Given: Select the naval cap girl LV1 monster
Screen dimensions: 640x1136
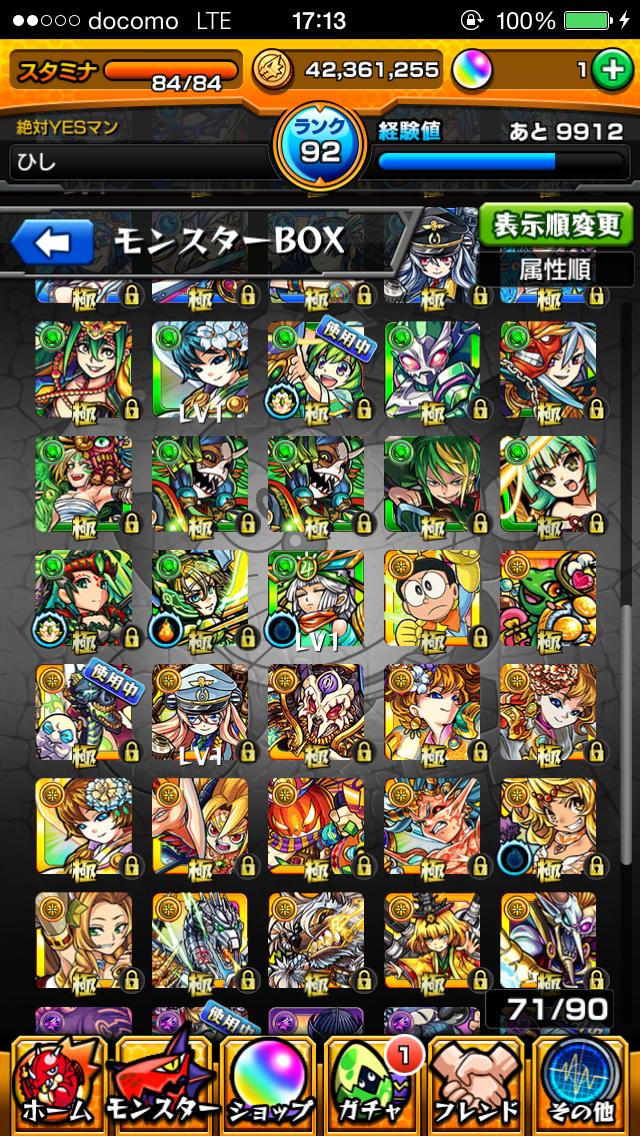Looking at the screenshot, I should [x=200, y=712].
